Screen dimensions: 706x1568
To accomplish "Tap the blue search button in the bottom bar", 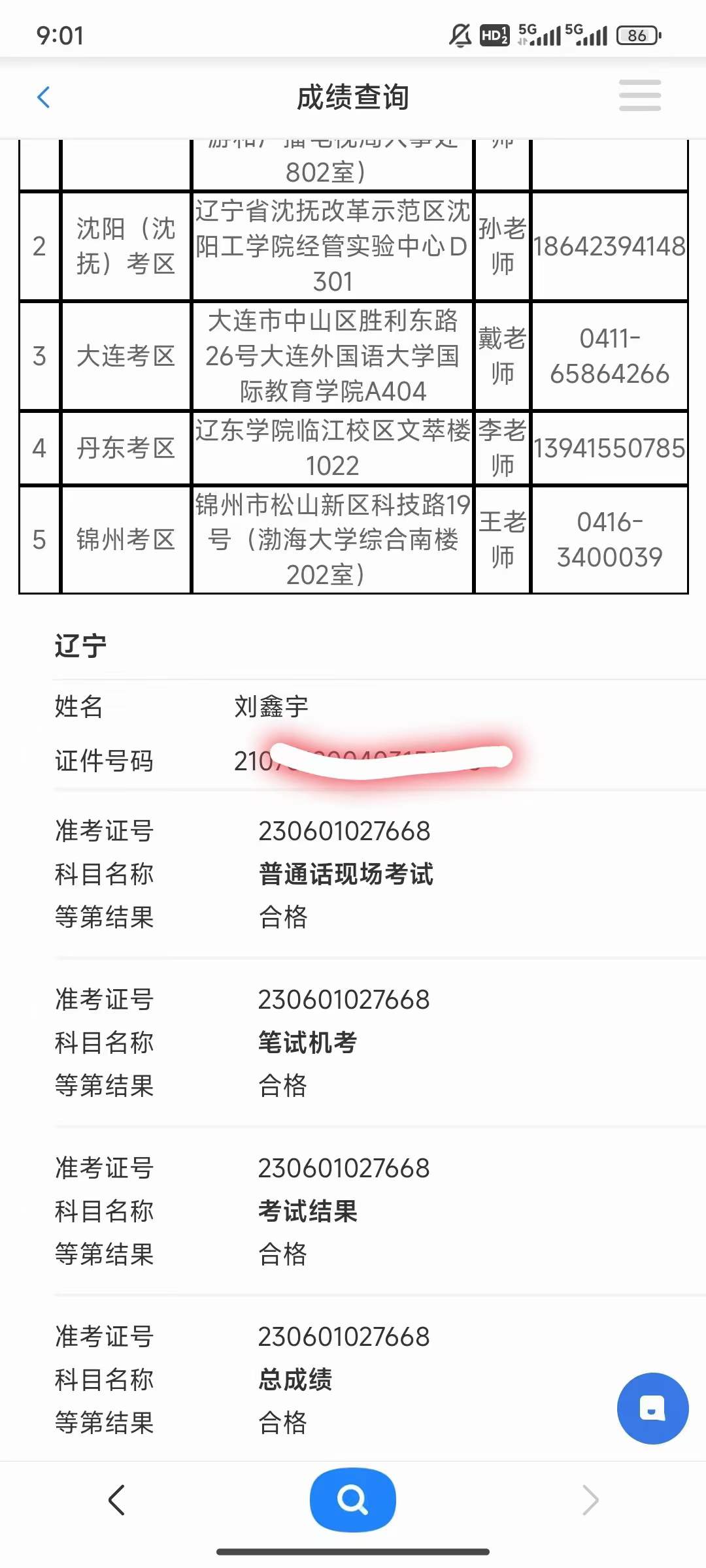I will coord(353,1499).
